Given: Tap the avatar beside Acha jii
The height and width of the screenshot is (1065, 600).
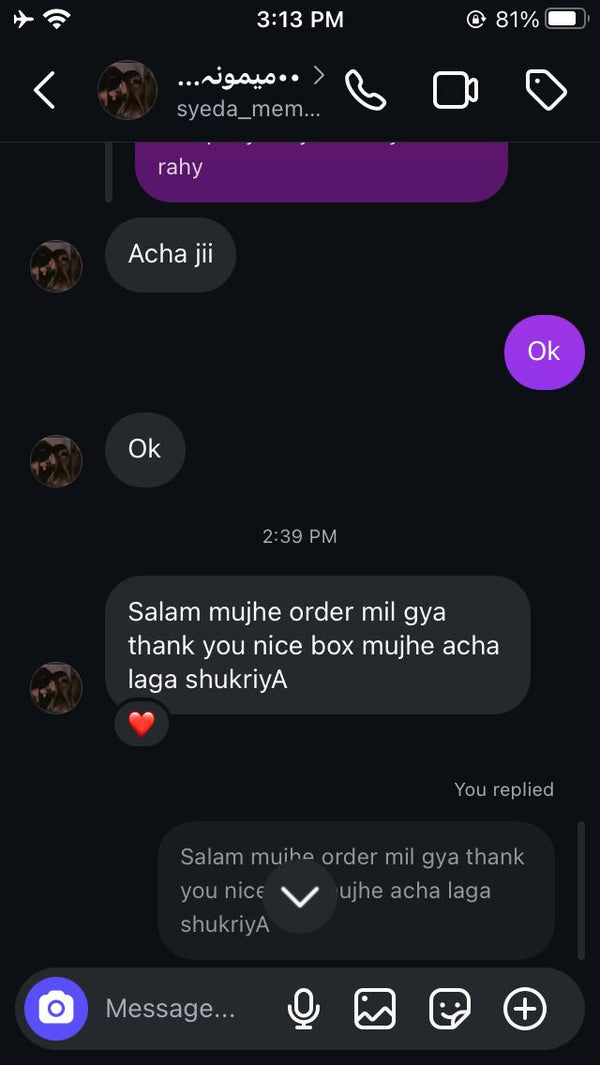Looking at the screenshot, I should (56, 266).
